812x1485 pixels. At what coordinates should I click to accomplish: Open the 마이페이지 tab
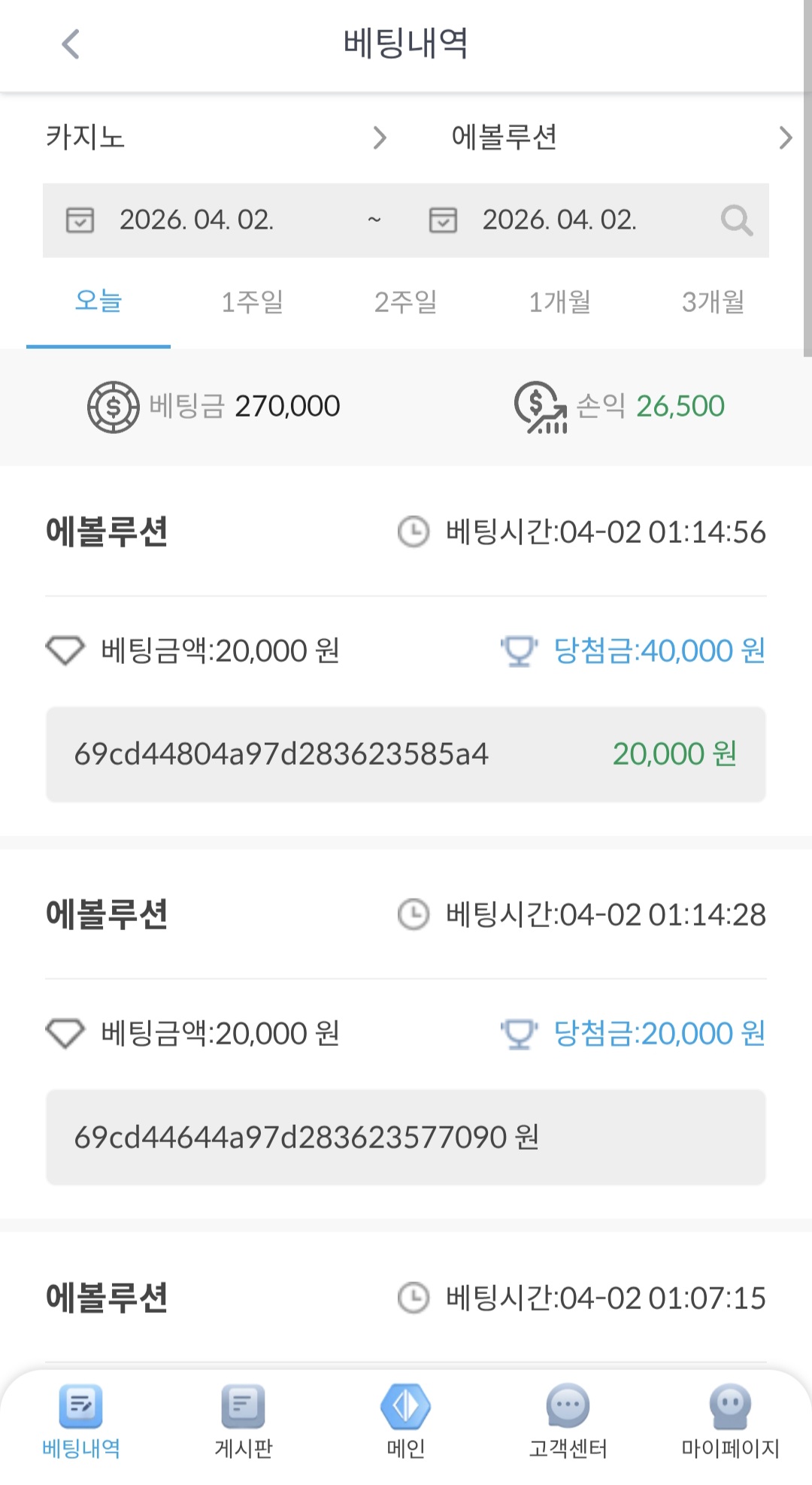point(730,1420)
